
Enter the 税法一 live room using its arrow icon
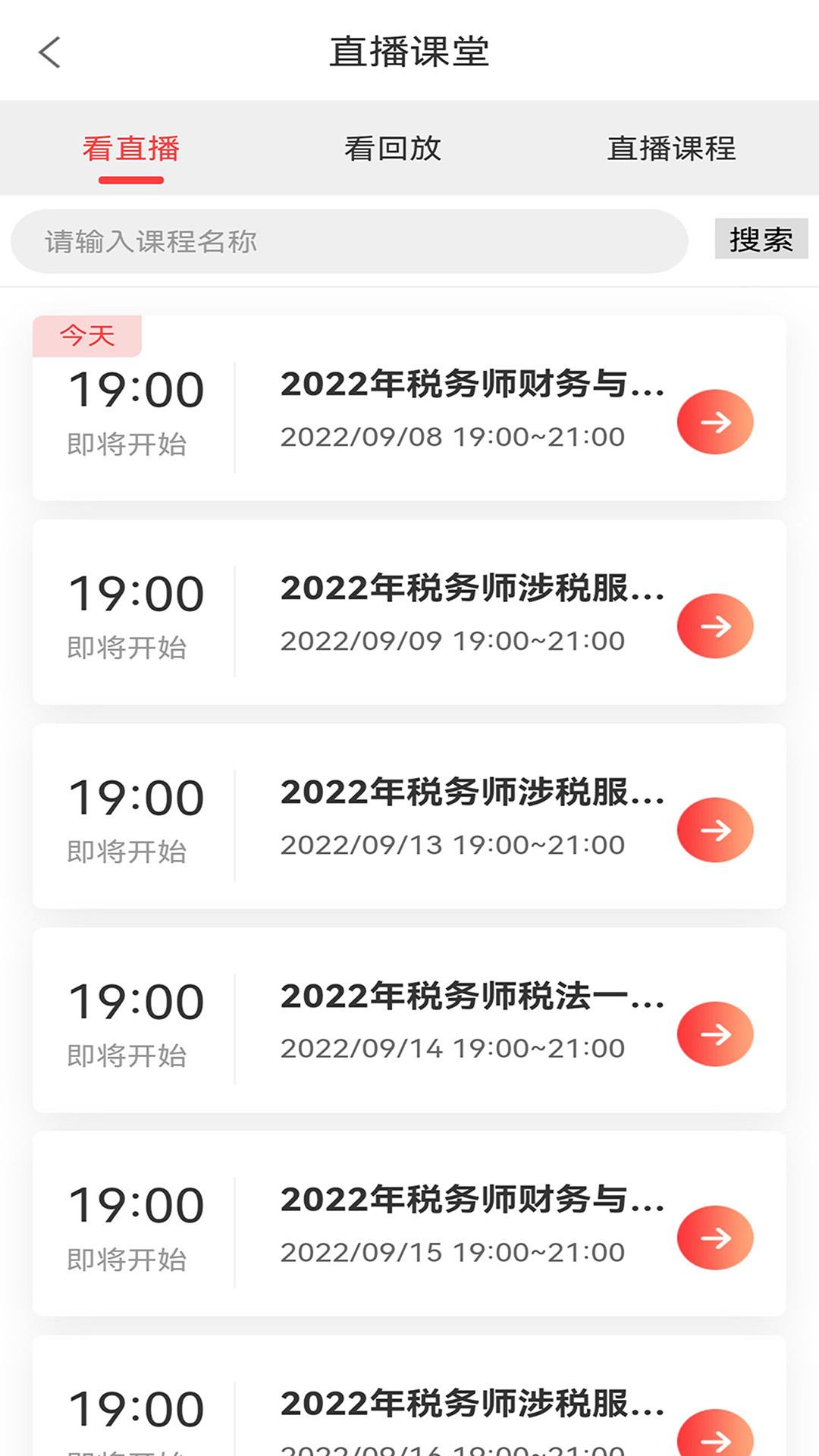click(715, 1033)
